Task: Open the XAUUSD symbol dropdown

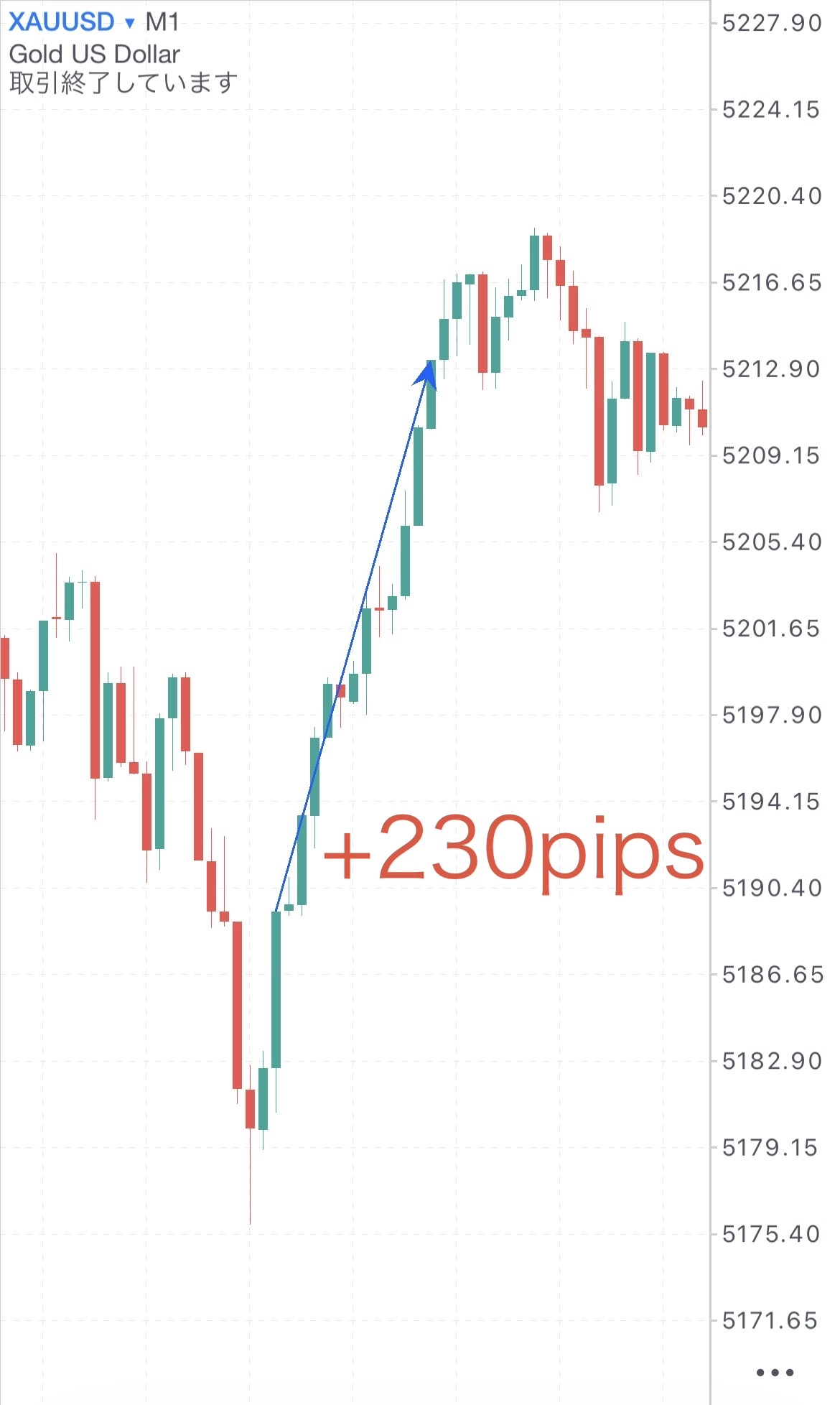Action: click(x=72, y=22)
